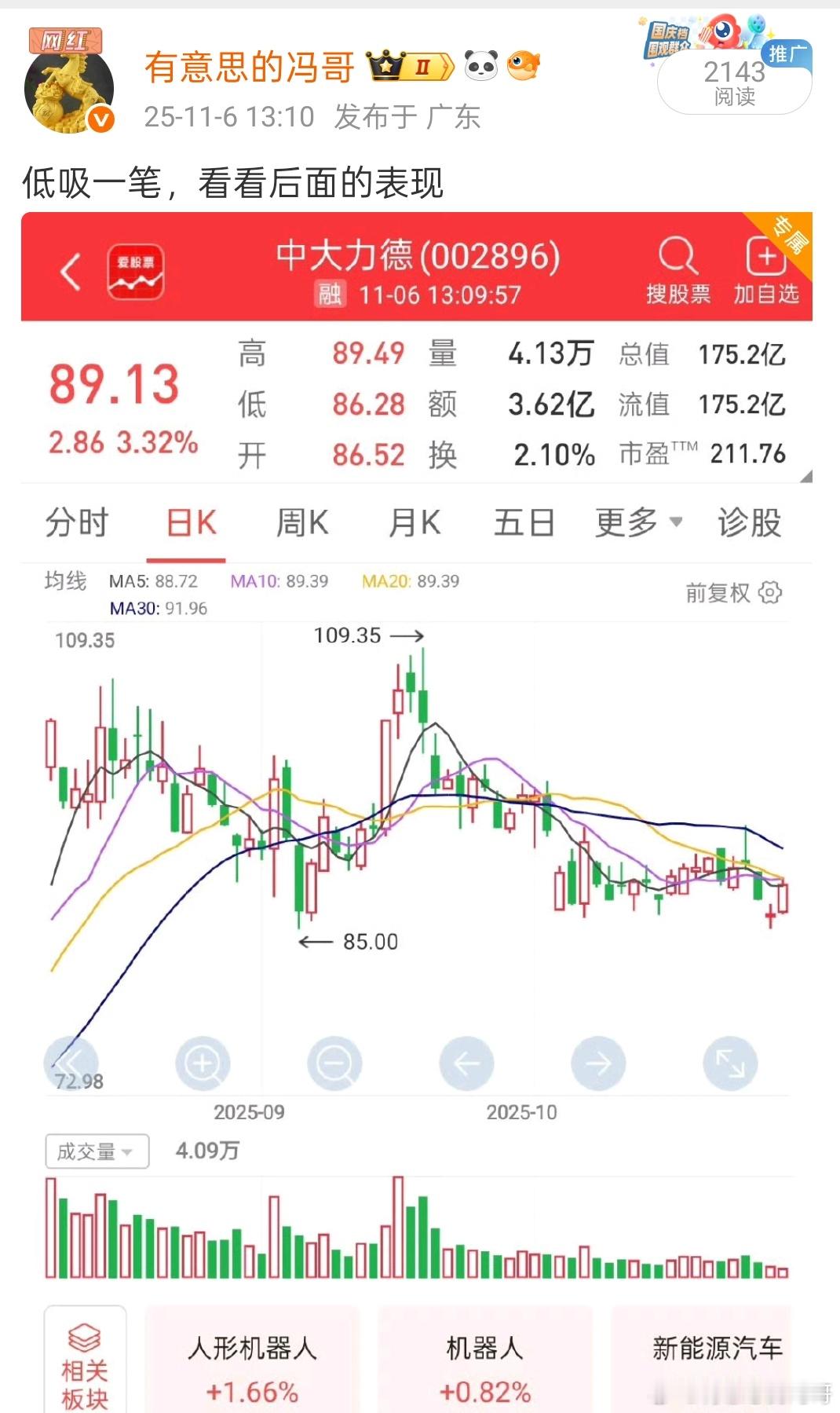Expand chart to fullscreen view
Image resolution: width=840 pixels, height=1413 pixels.
(730, 1062)
